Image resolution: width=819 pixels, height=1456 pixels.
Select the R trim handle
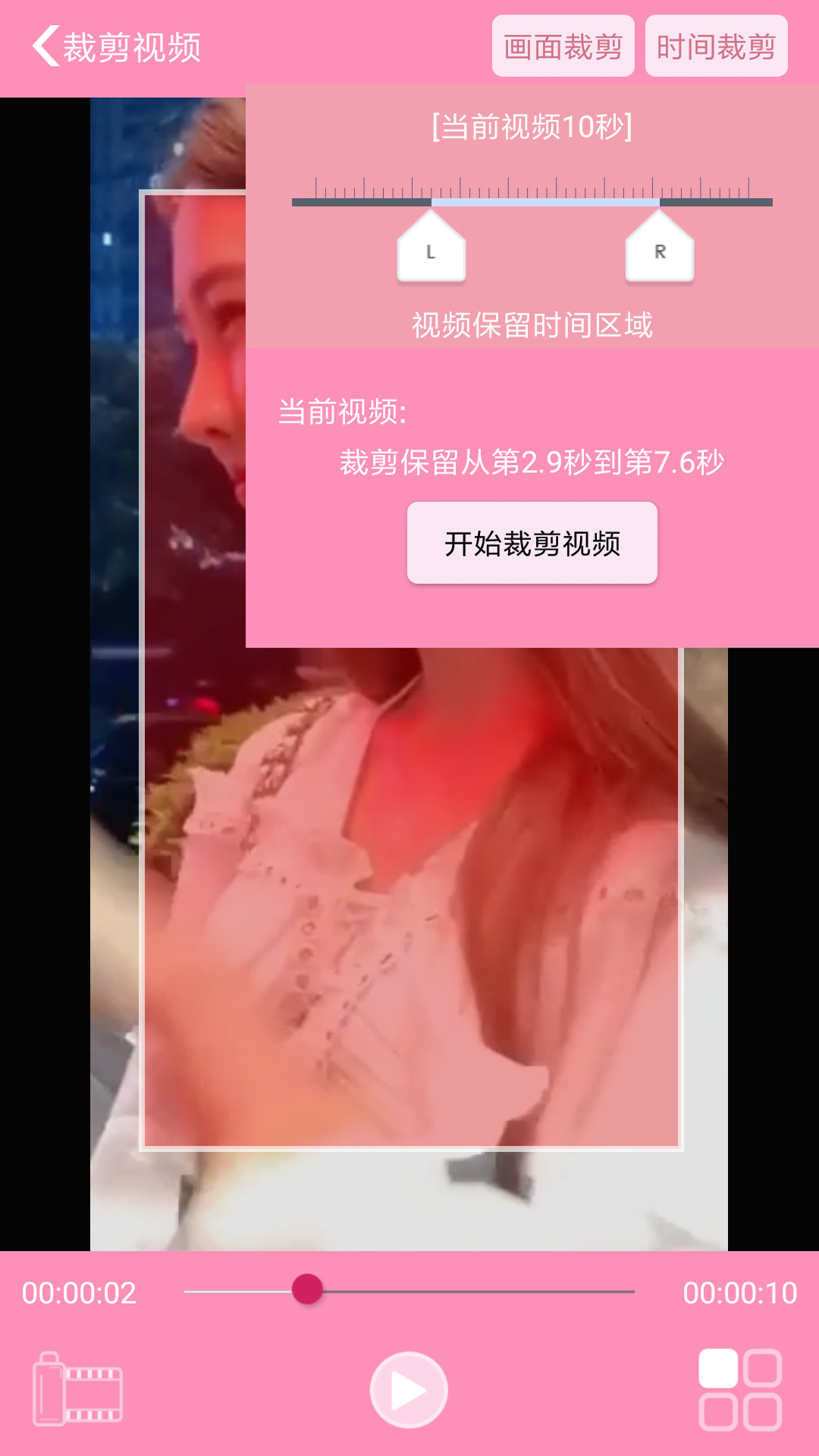pos(659,250)
